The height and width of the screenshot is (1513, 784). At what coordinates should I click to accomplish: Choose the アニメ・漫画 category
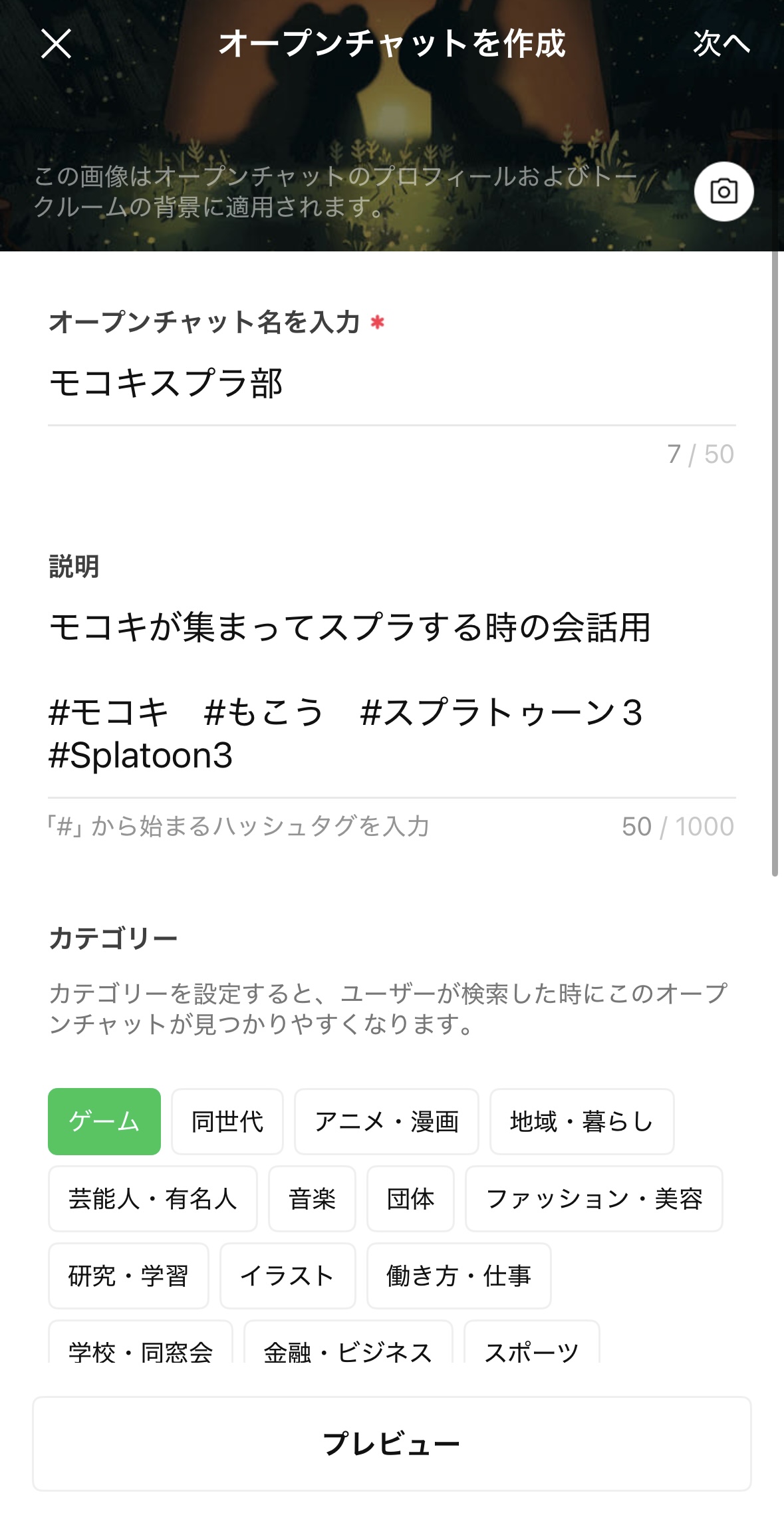[x=386, y=1121]
